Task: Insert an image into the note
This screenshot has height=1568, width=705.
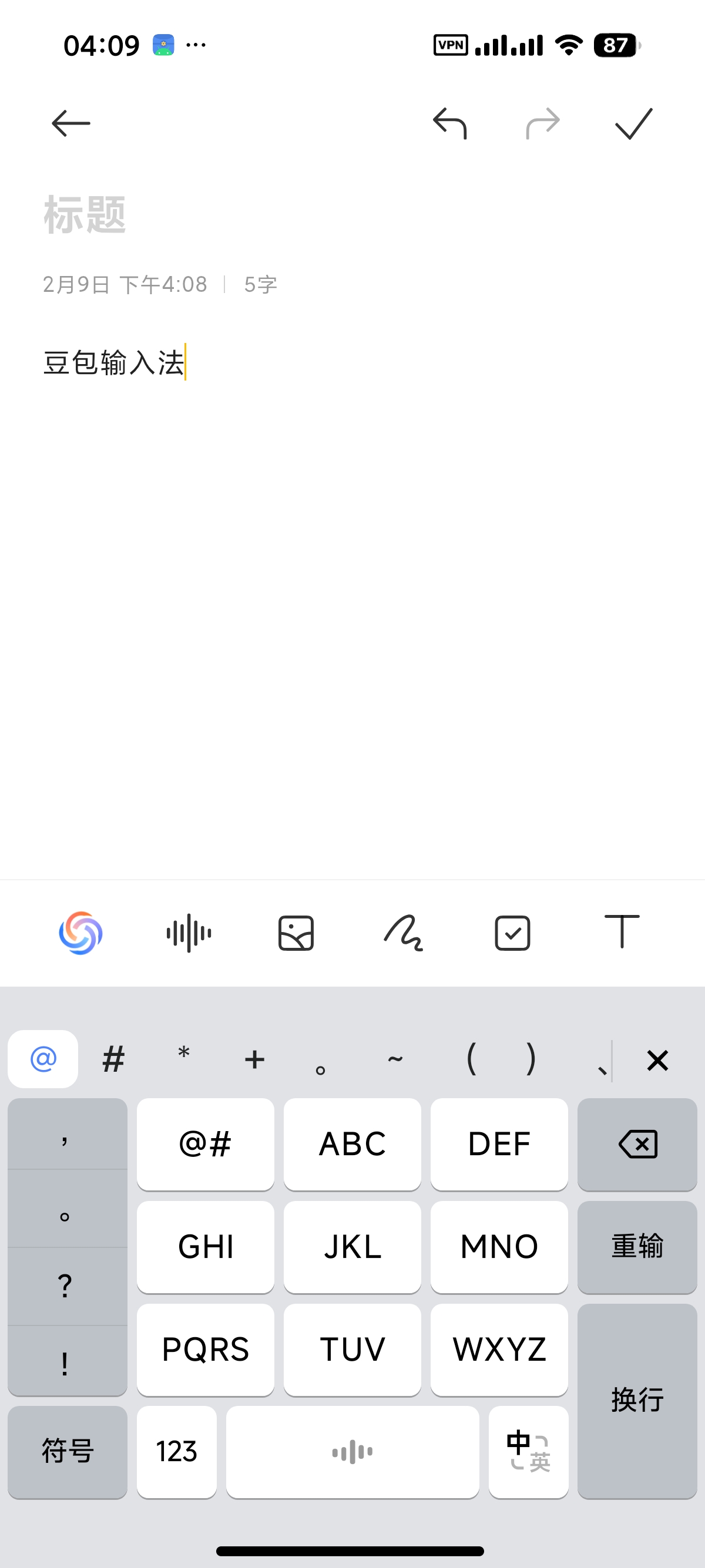Action: 296,933
